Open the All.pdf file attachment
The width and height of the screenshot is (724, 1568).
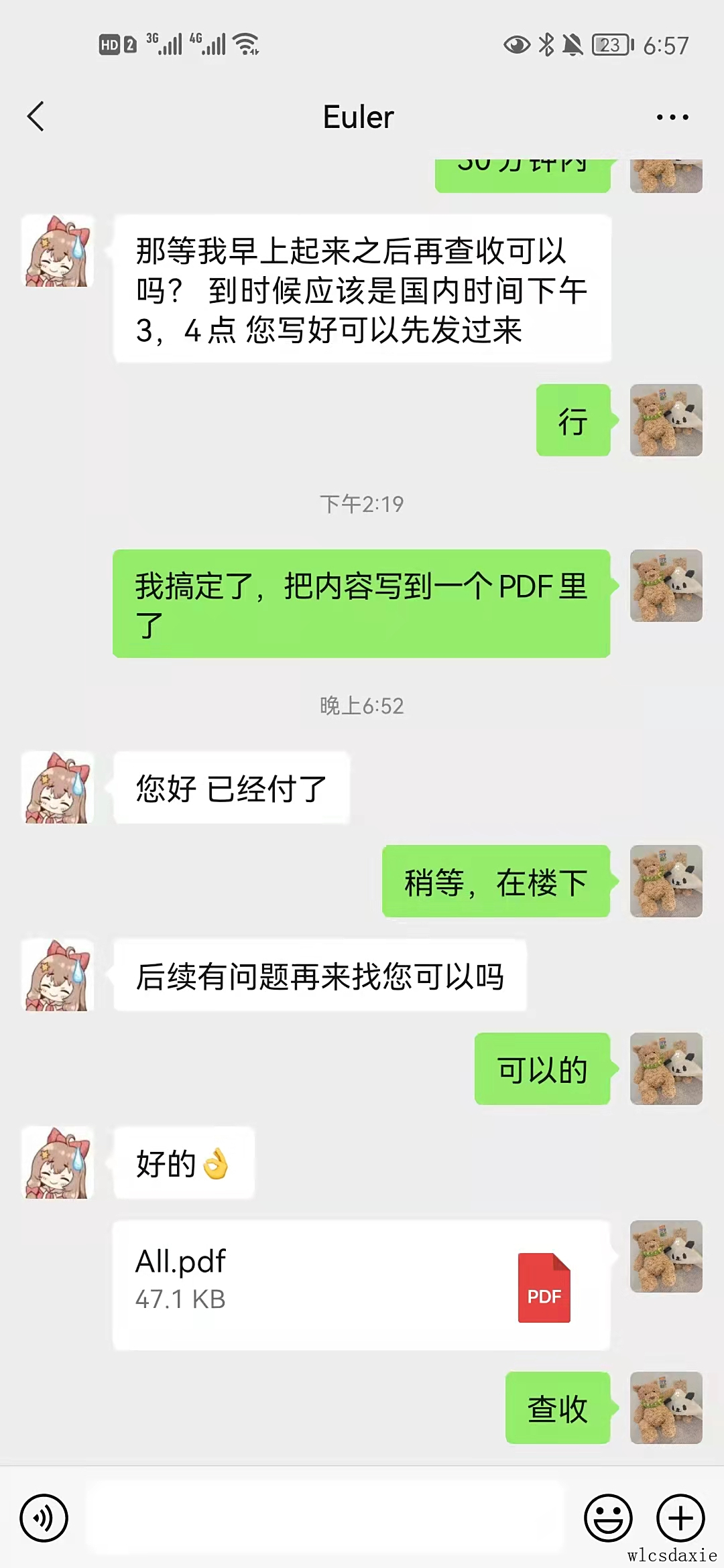click(361, 1285)
